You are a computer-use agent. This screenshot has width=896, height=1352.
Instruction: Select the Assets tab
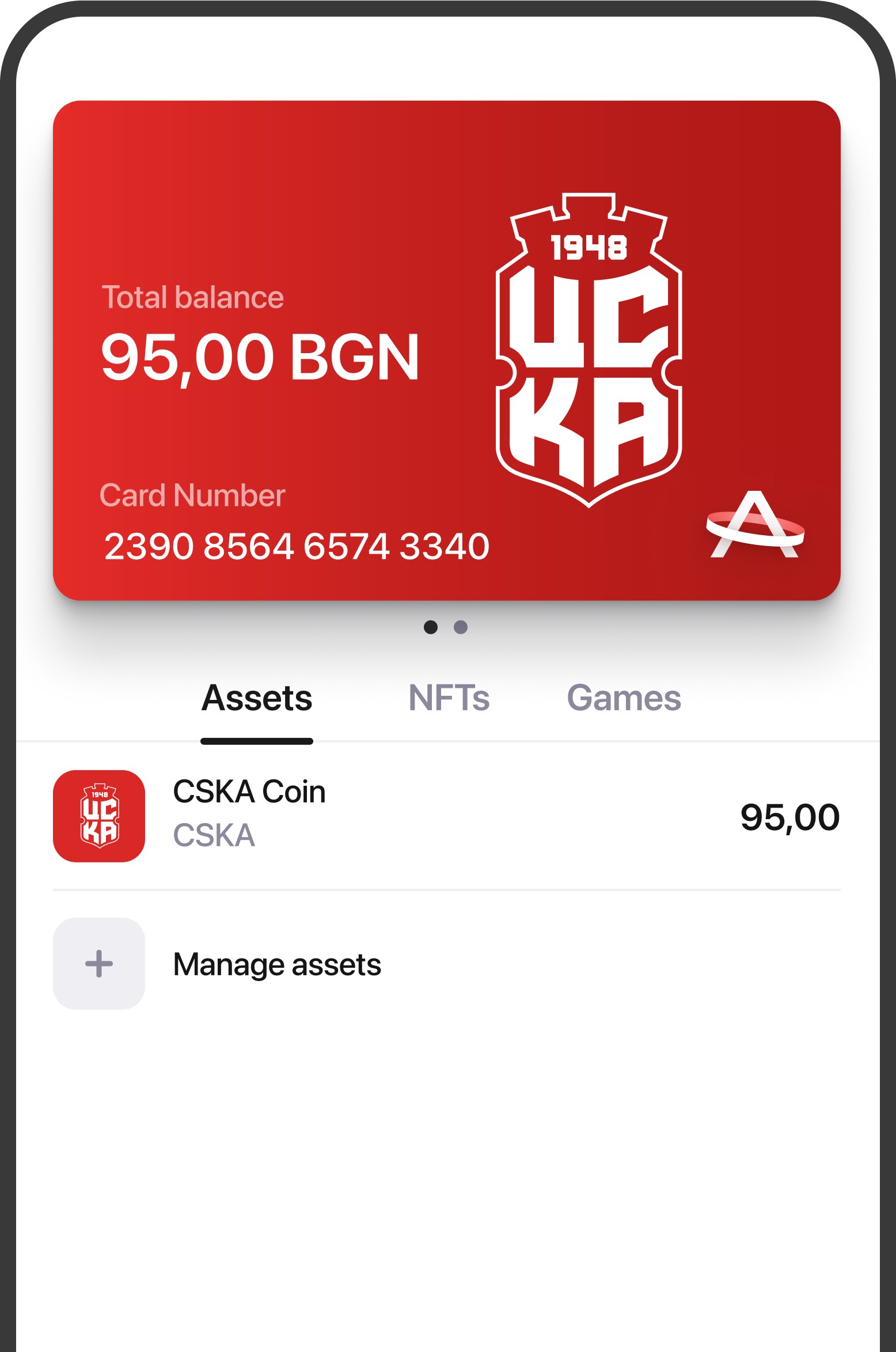click(x=257, y=698)
